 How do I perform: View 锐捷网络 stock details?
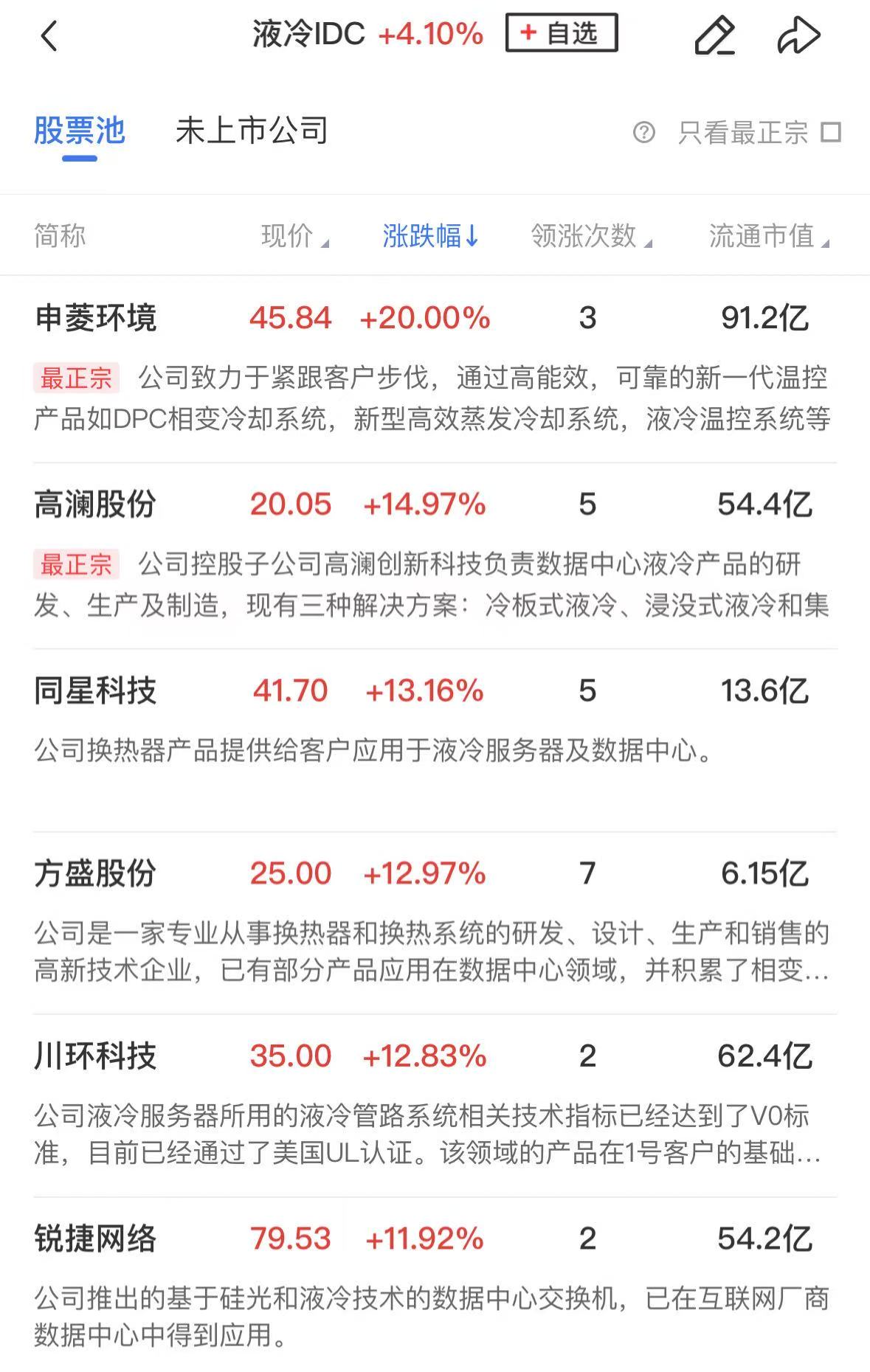click(96, 1238)
